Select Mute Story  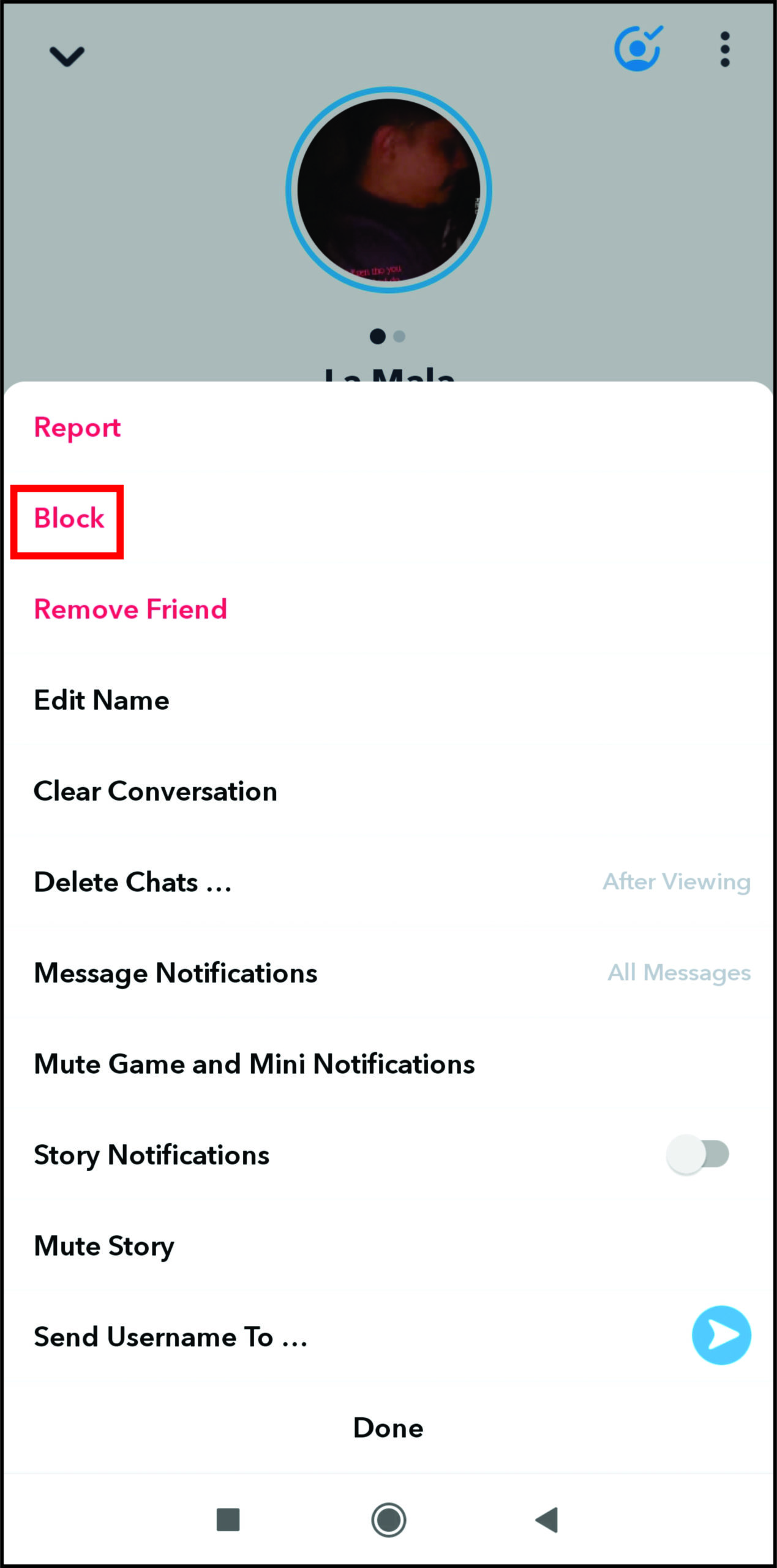(x=104, y=1246)
